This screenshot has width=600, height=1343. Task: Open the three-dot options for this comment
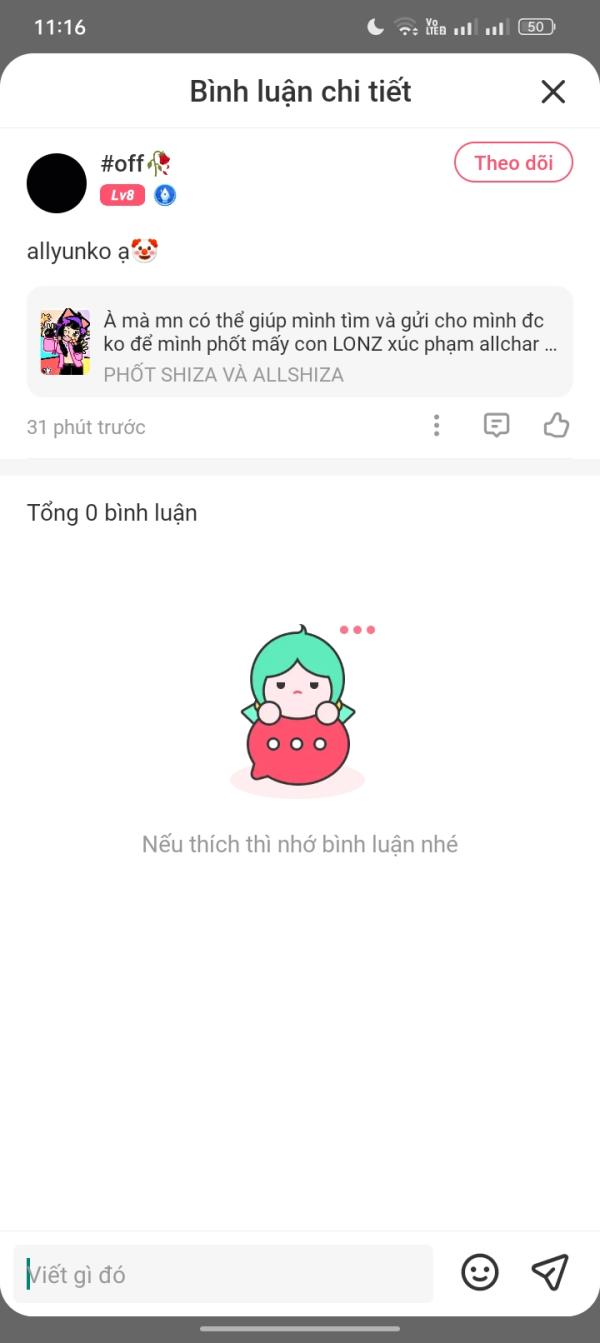click(x=436, y=427)
